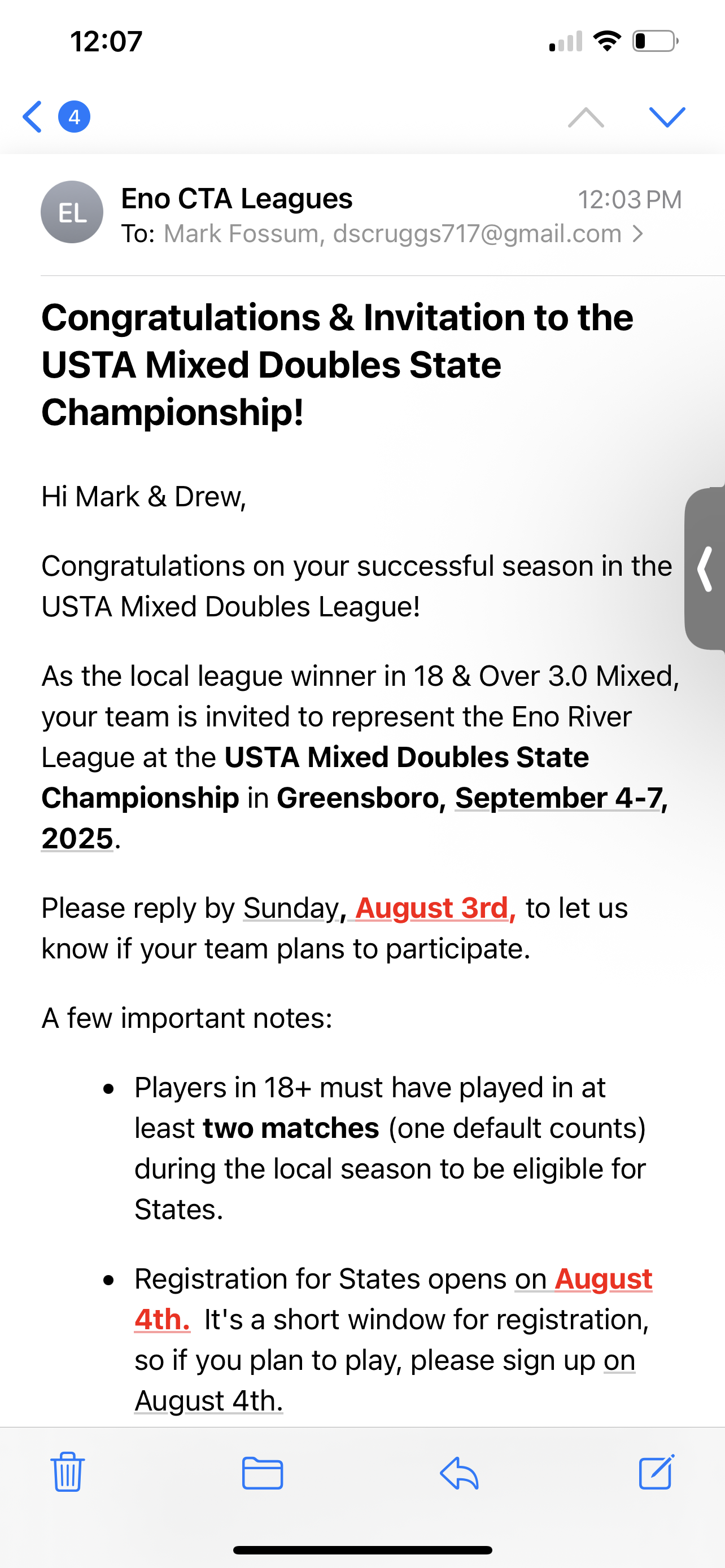Open the move-to-folder icon
This screenshot has height=1568, width=725.
click(263, 1473)
